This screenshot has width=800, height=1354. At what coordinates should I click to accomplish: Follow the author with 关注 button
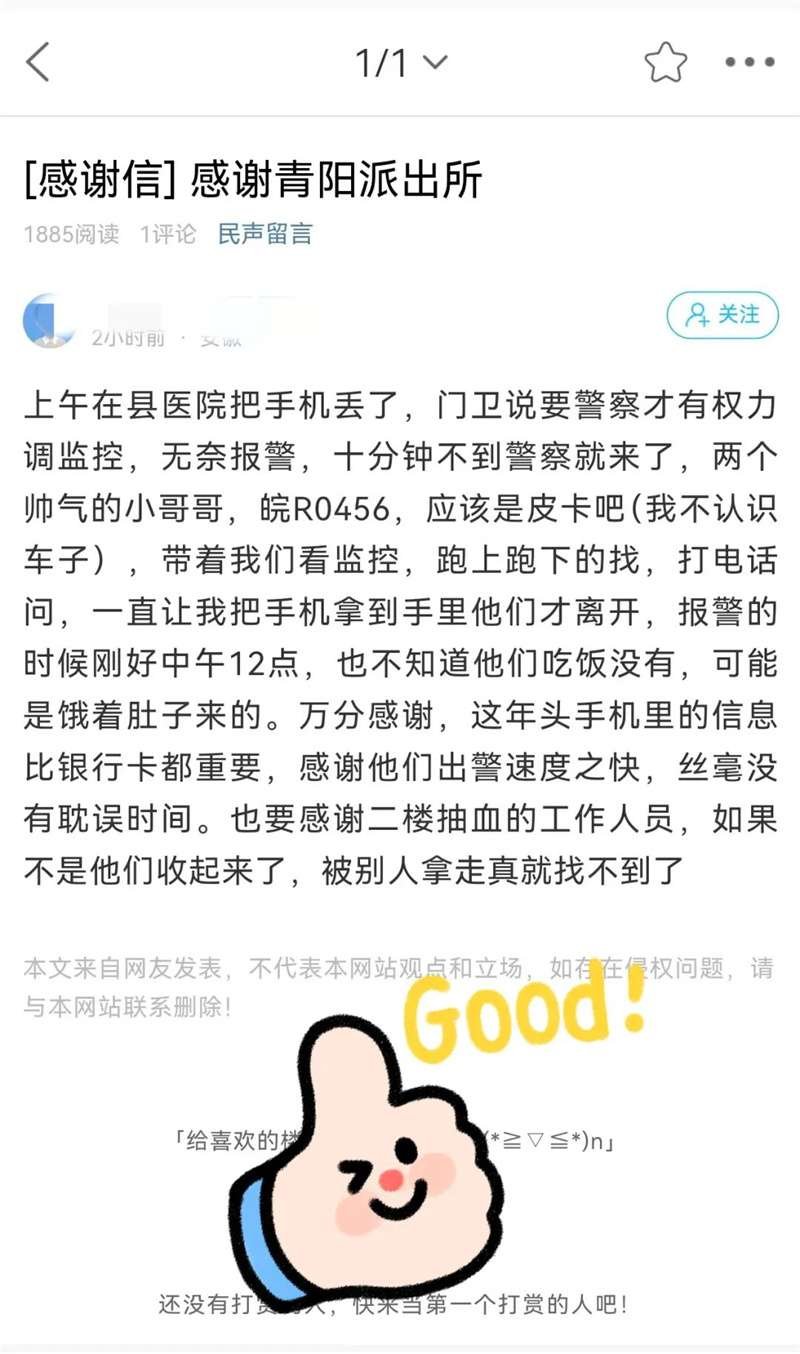[722, 316]
